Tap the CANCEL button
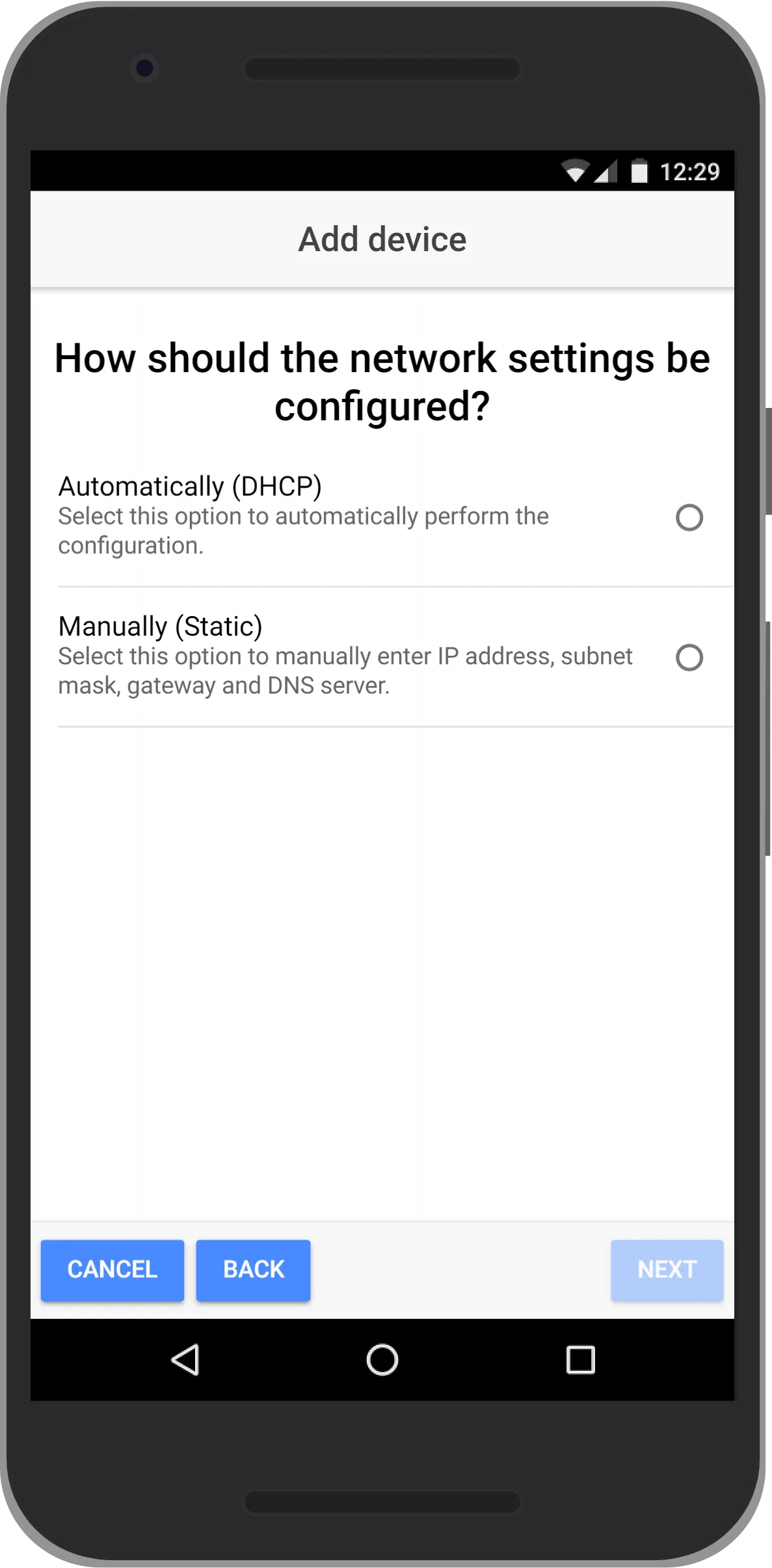The height and width of the screenshot is (1568, 772). point(113,1269)
